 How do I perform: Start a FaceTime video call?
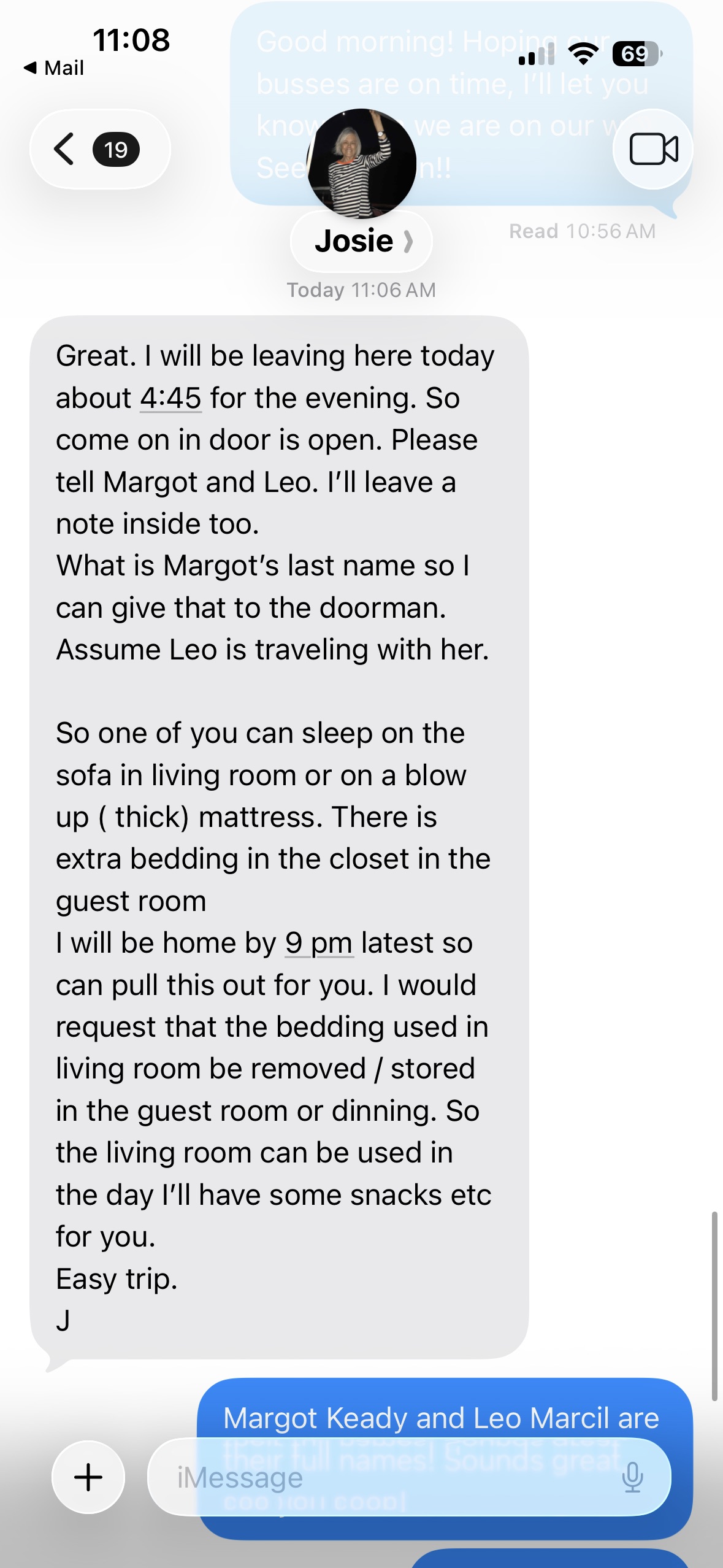653,149
